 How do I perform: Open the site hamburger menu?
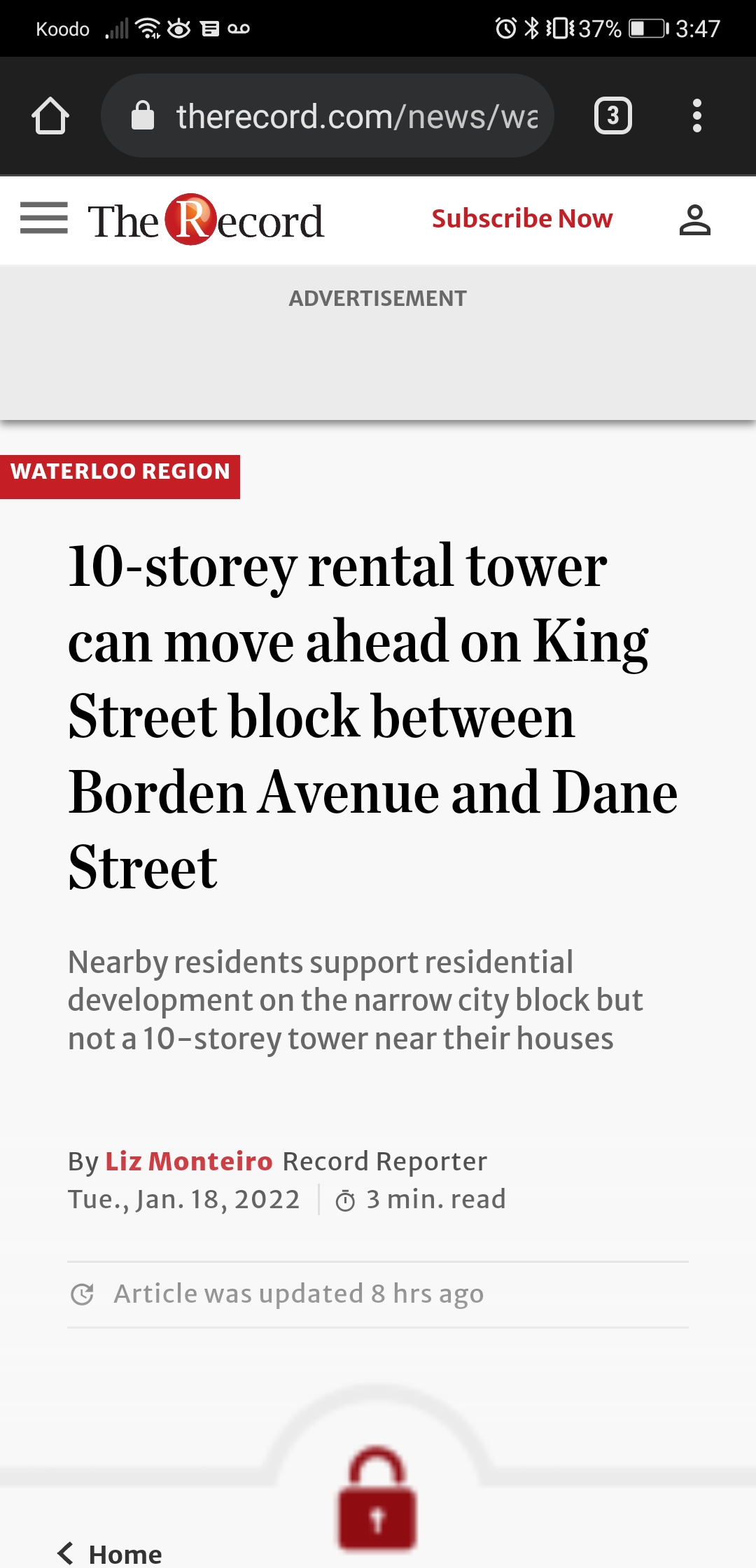(x=44, y=218)
